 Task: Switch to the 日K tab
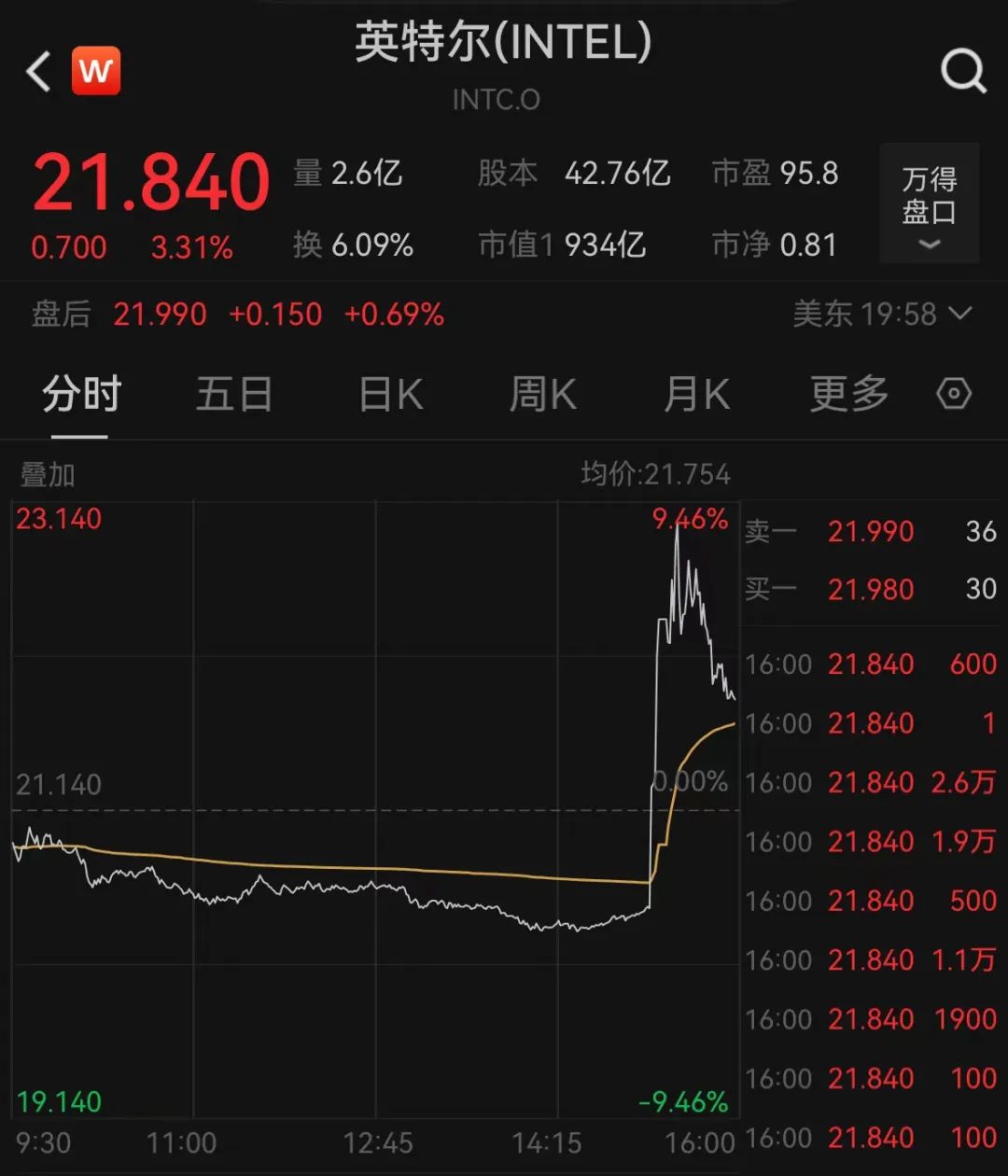tap(391, 395)
